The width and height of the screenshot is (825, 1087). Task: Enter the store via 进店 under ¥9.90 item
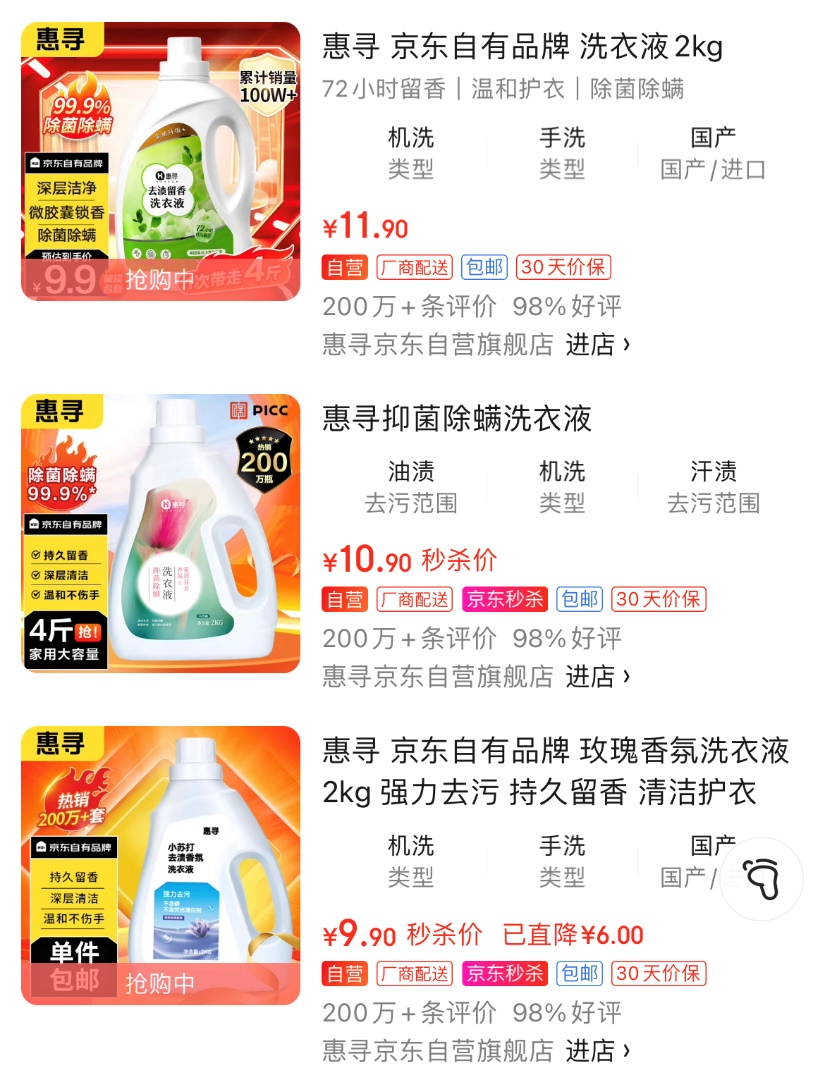(598, 1051)
